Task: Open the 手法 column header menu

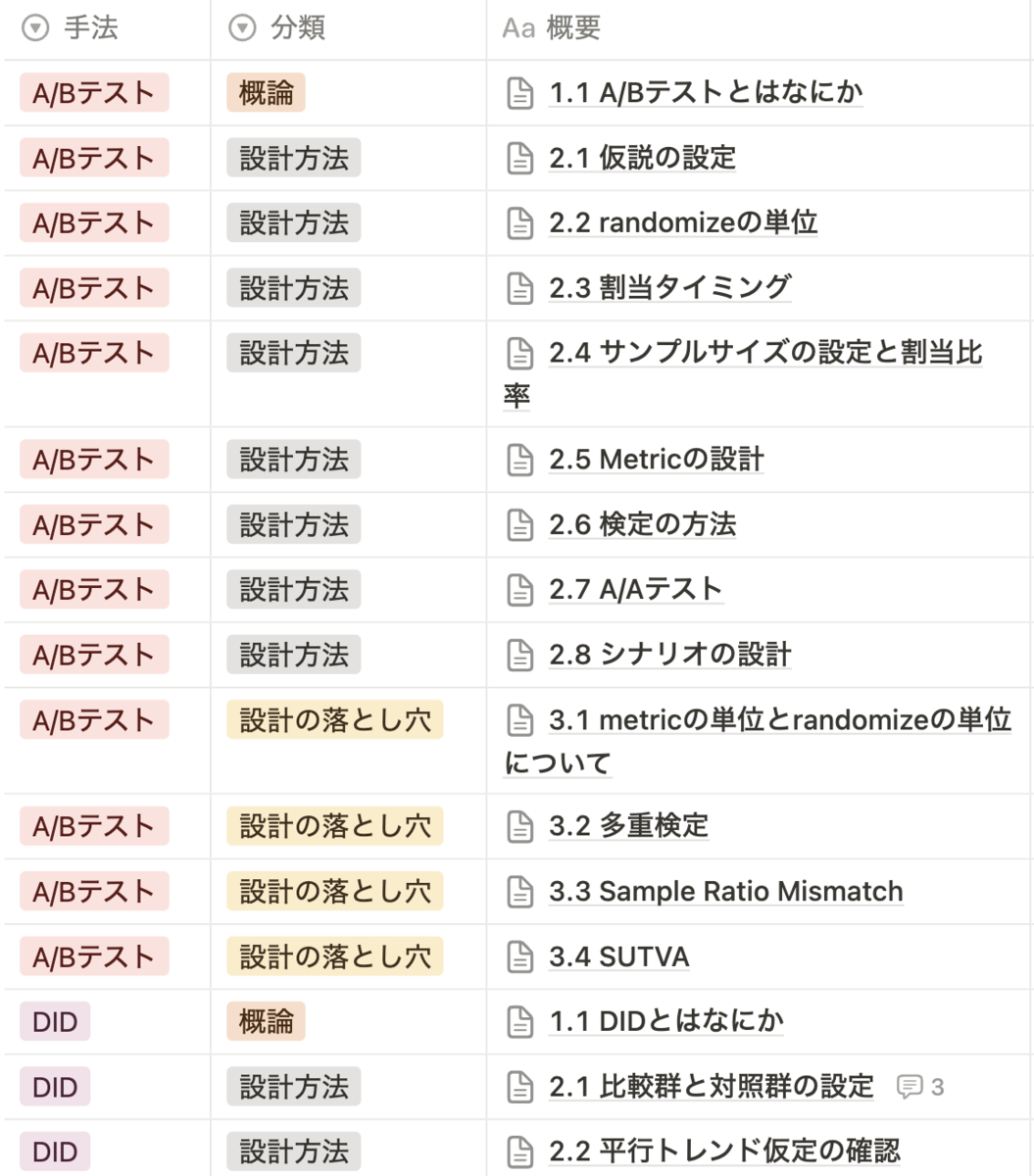Action: (x=76, y=28)
